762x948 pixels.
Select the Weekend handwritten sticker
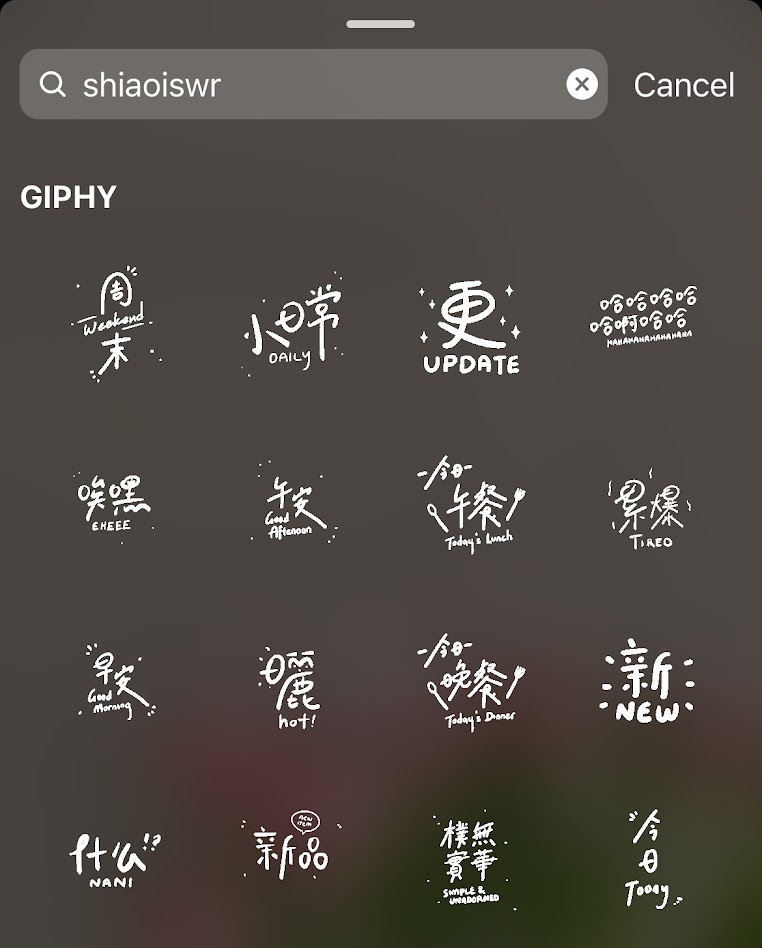[x=113, y=323]
